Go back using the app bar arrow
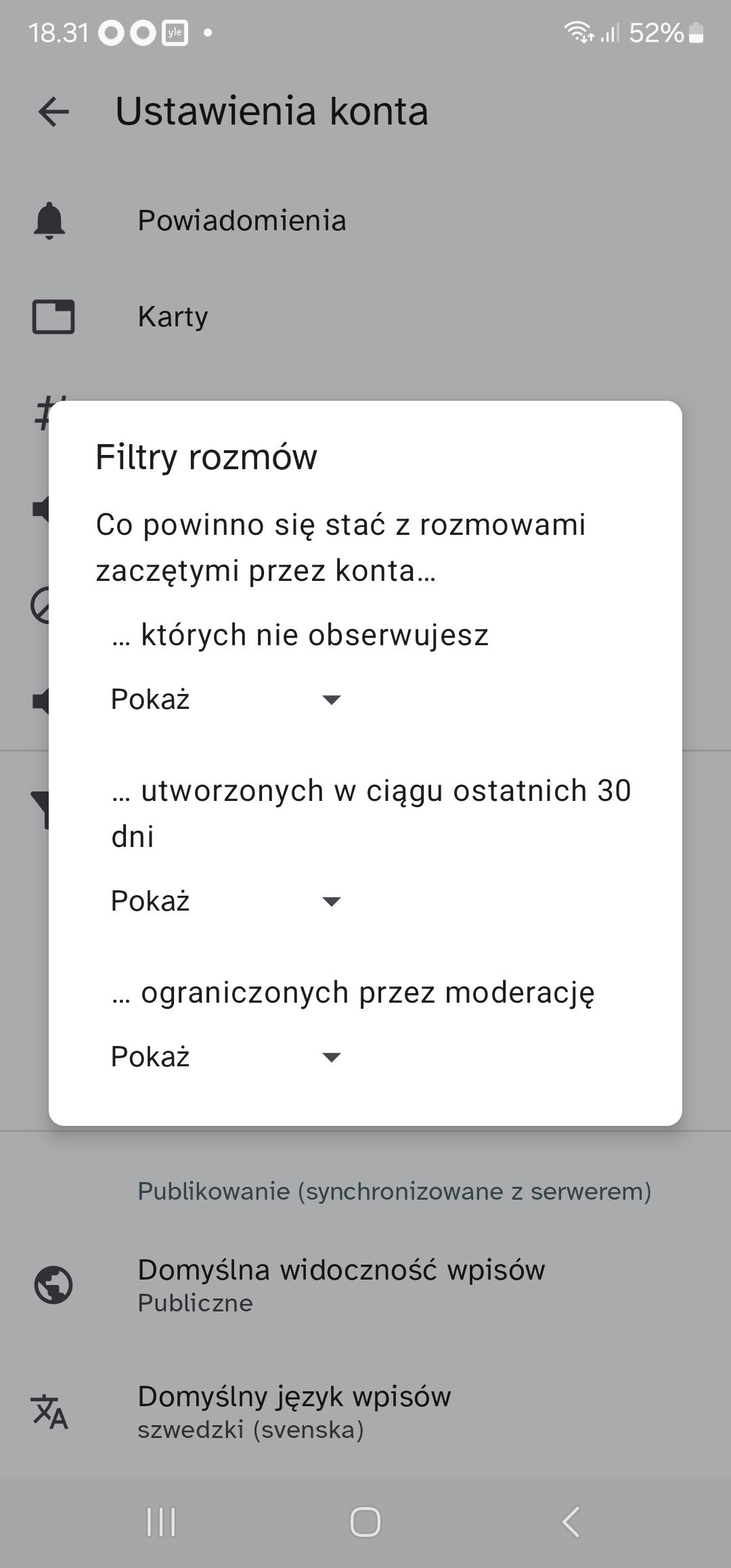The height and width of the screenshot is (1568, 731). coord(53,112)
